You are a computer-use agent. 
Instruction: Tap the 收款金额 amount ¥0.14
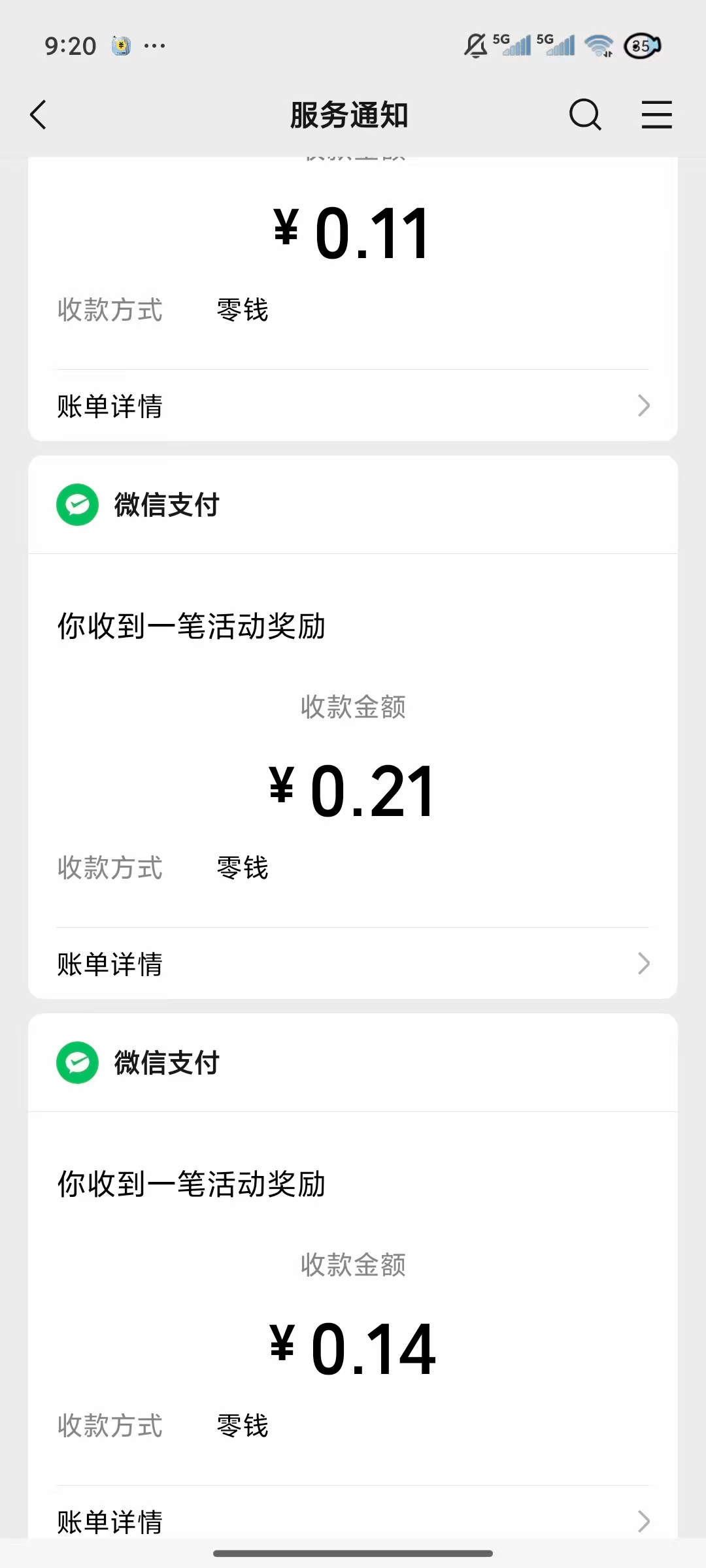(x=353, y=1346)
